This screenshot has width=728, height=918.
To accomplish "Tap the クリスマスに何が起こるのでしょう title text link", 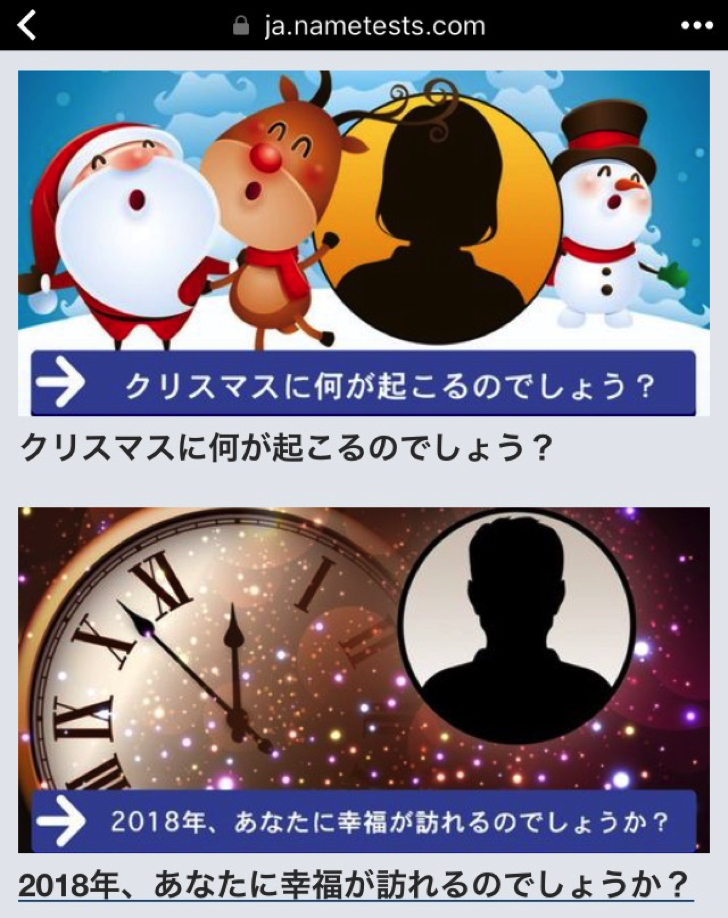I will click(287, 449).
